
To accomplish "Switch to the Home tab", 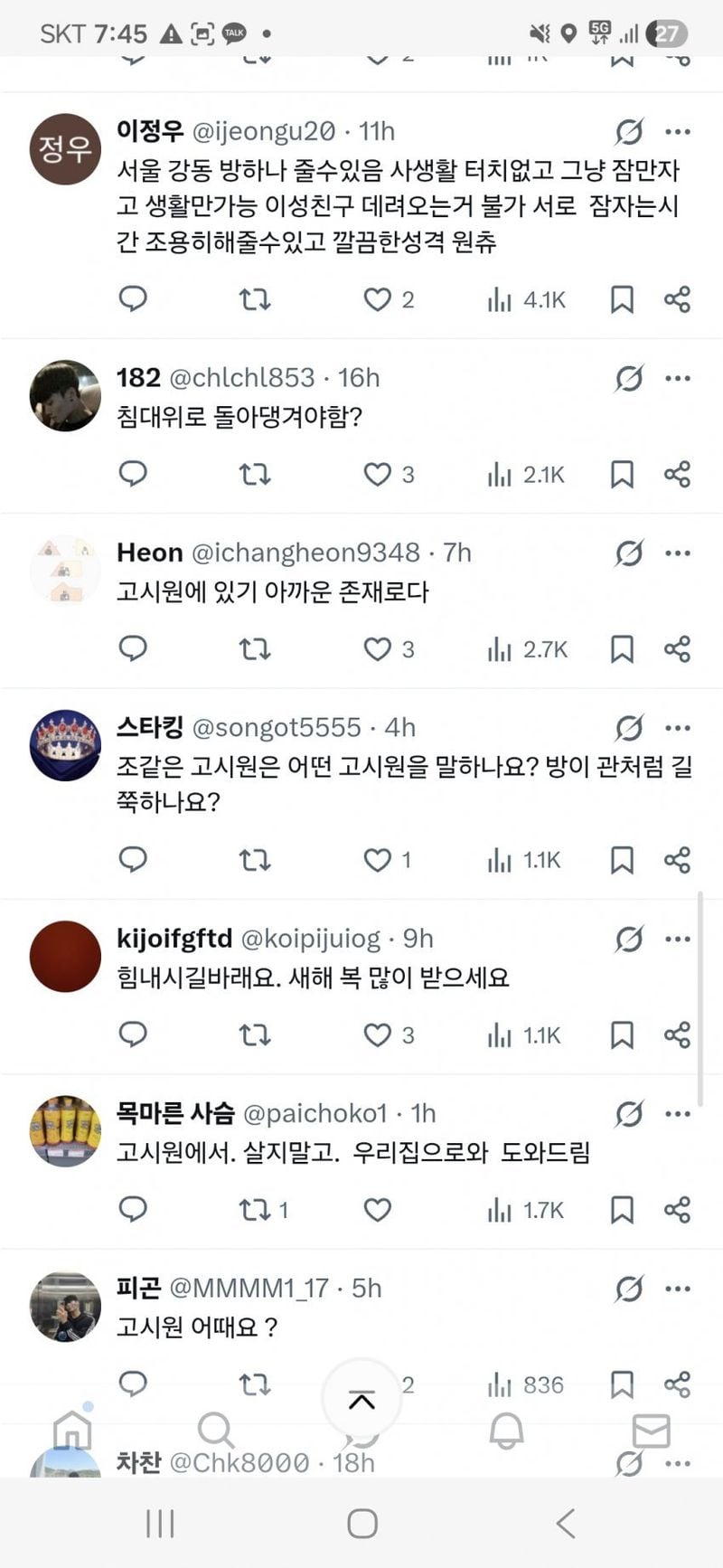I will click(x=72, y=1431).
